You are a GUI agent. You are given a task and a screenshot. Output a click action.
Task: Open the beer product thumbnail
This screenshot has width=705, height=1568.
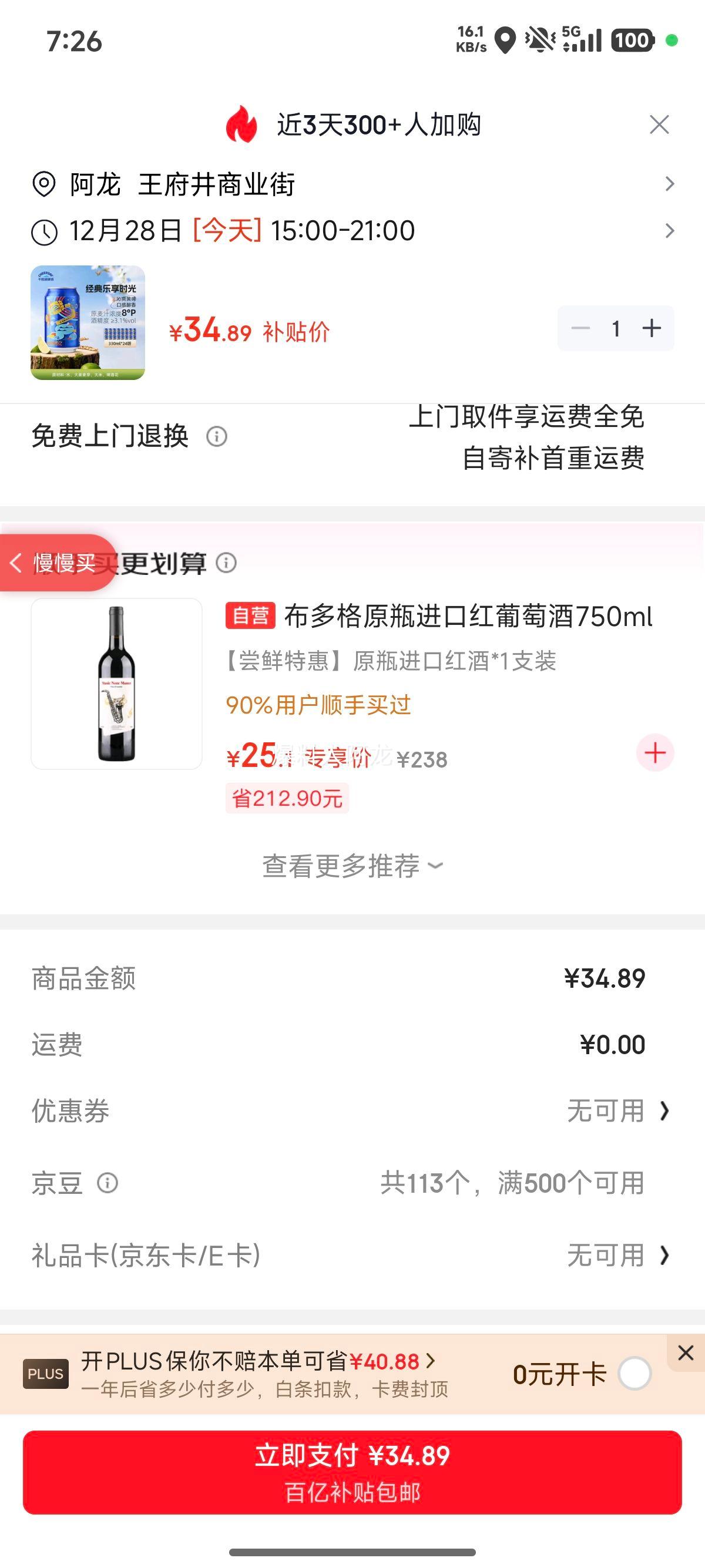pos(88,322)
